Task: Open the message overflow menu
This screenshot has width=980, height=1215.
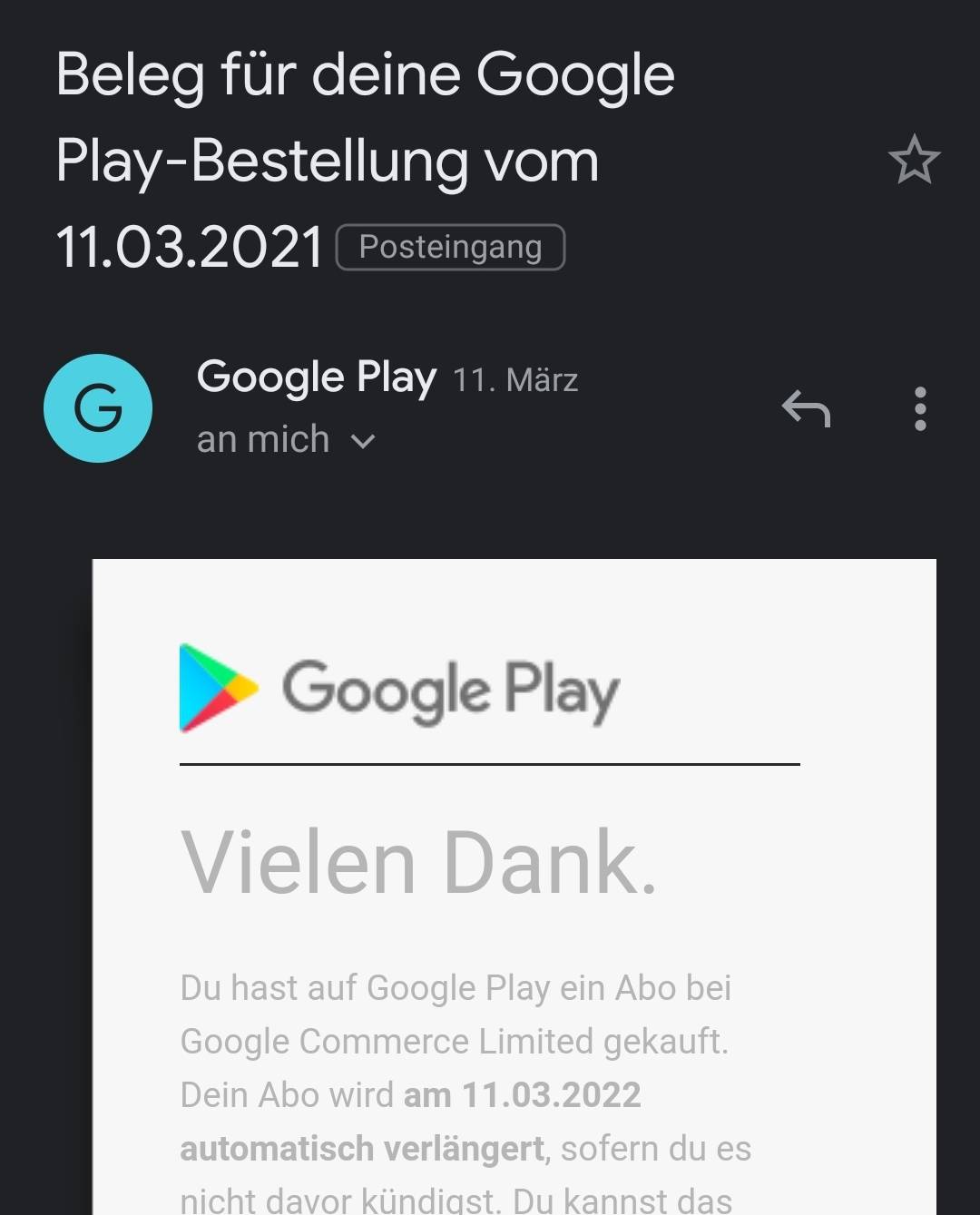Action: pyautogui.click(x=920, y=408)
